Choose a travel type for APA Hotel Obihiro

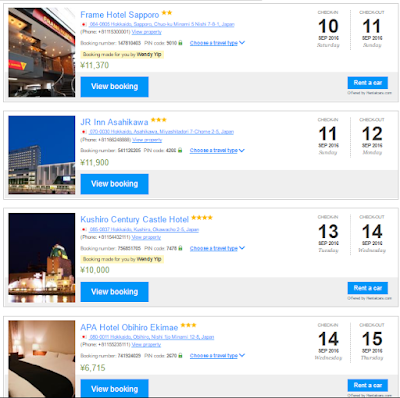coord(217,356)
